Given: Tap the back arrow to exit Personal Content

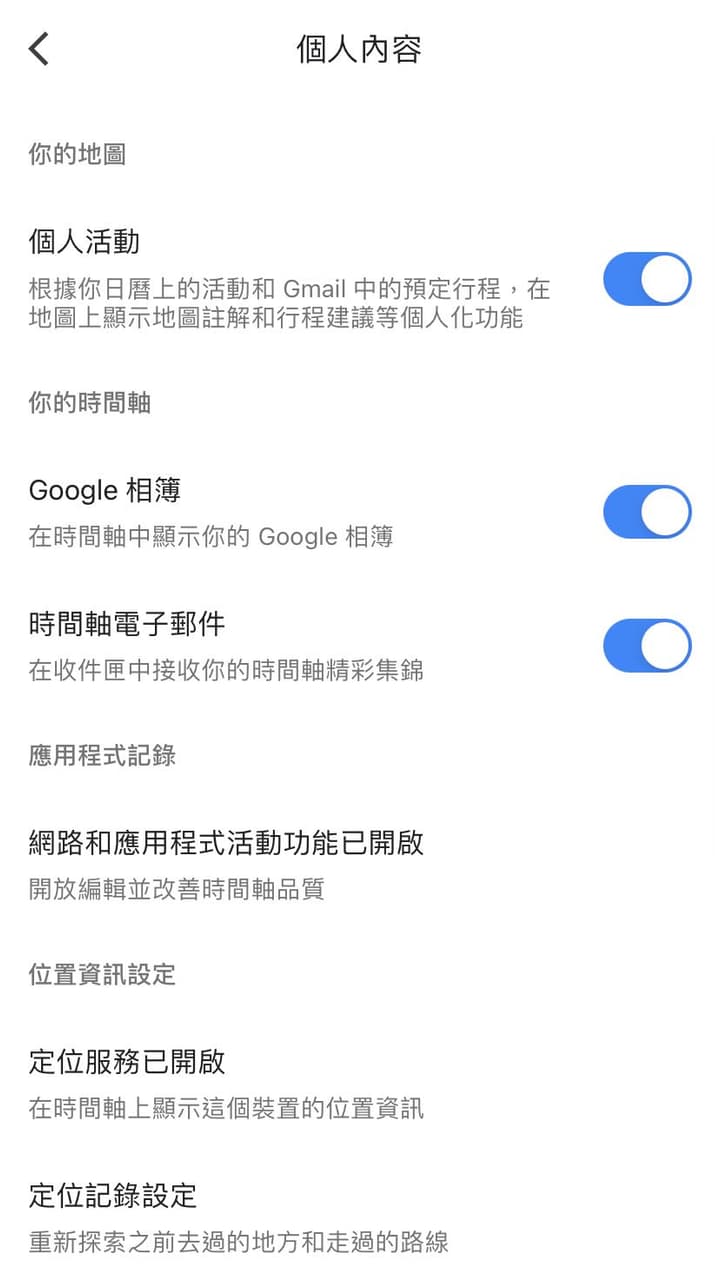Looking at the screenshot, I should [38, 47].
